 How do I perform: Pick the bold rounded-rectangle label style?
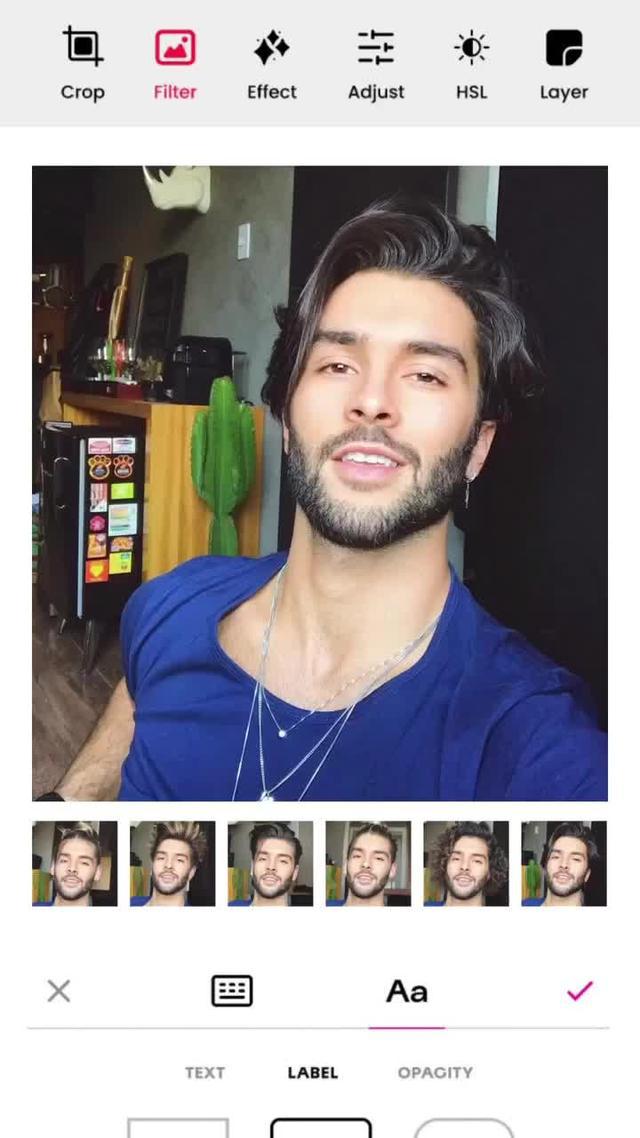321,1128
